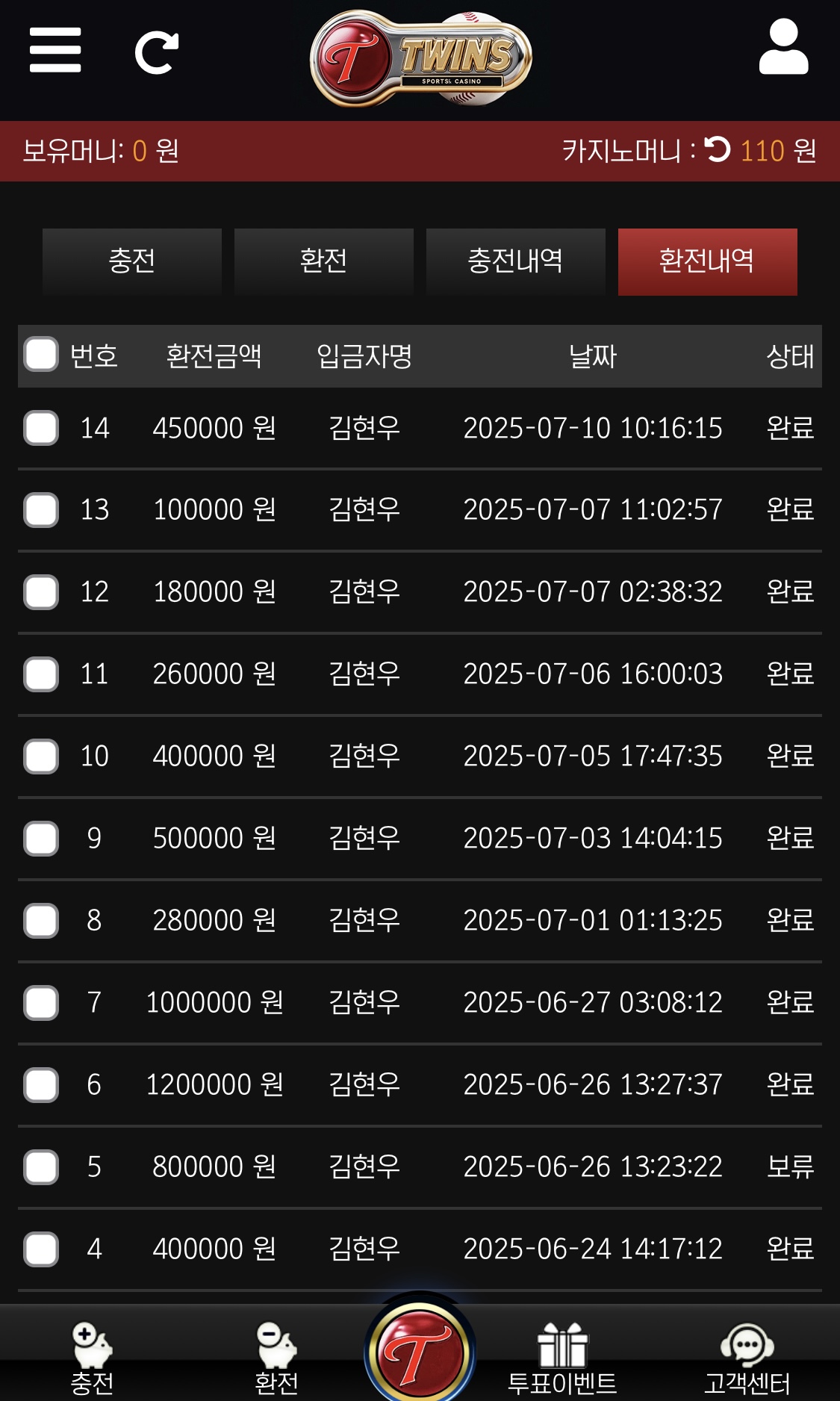The width and height of the screenshot is (840, 1401).
Task: Tap the refresh icon in header
Action: (x=157, y=52)
